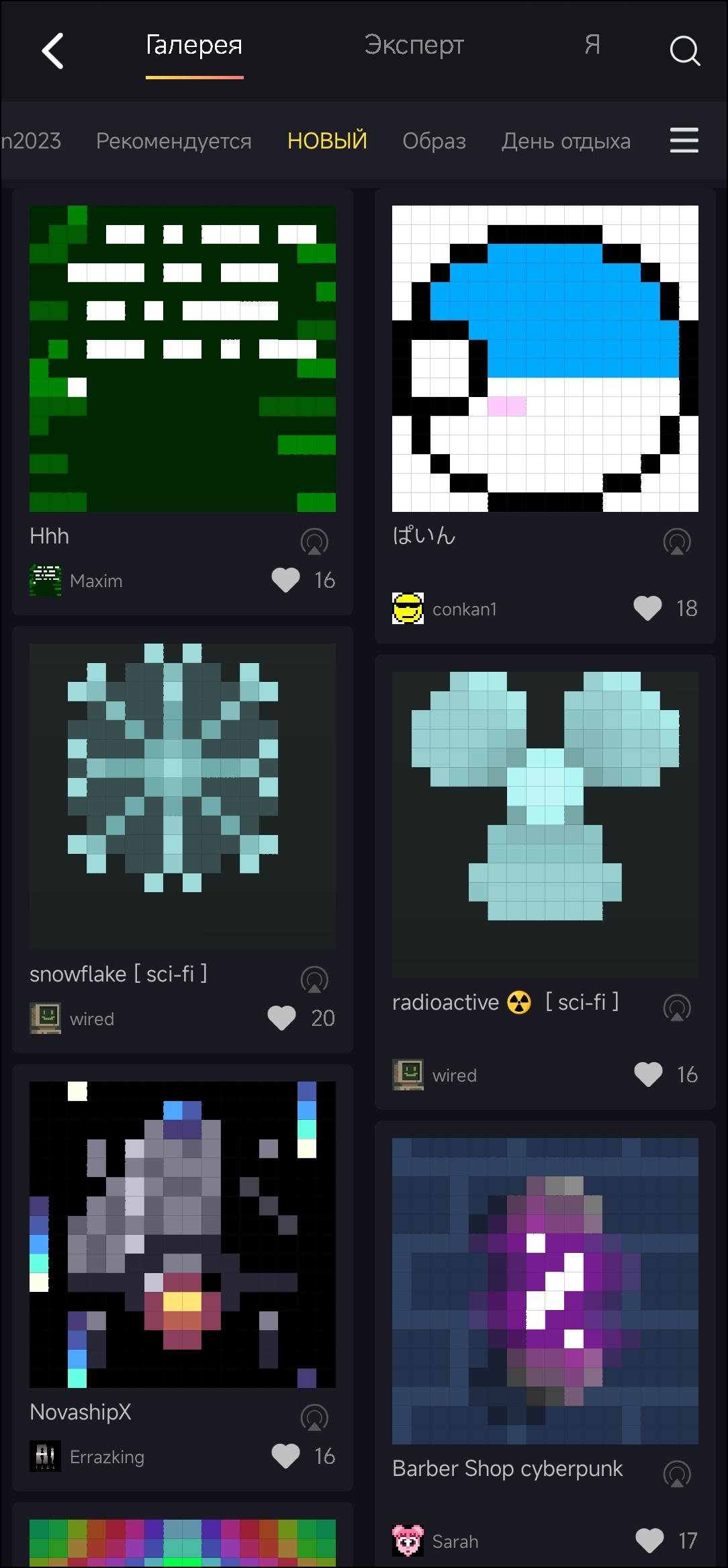728x1568 pixels.
Task: Open the snowflake [ sci-fi ] artwork
Action: (183, 795)
